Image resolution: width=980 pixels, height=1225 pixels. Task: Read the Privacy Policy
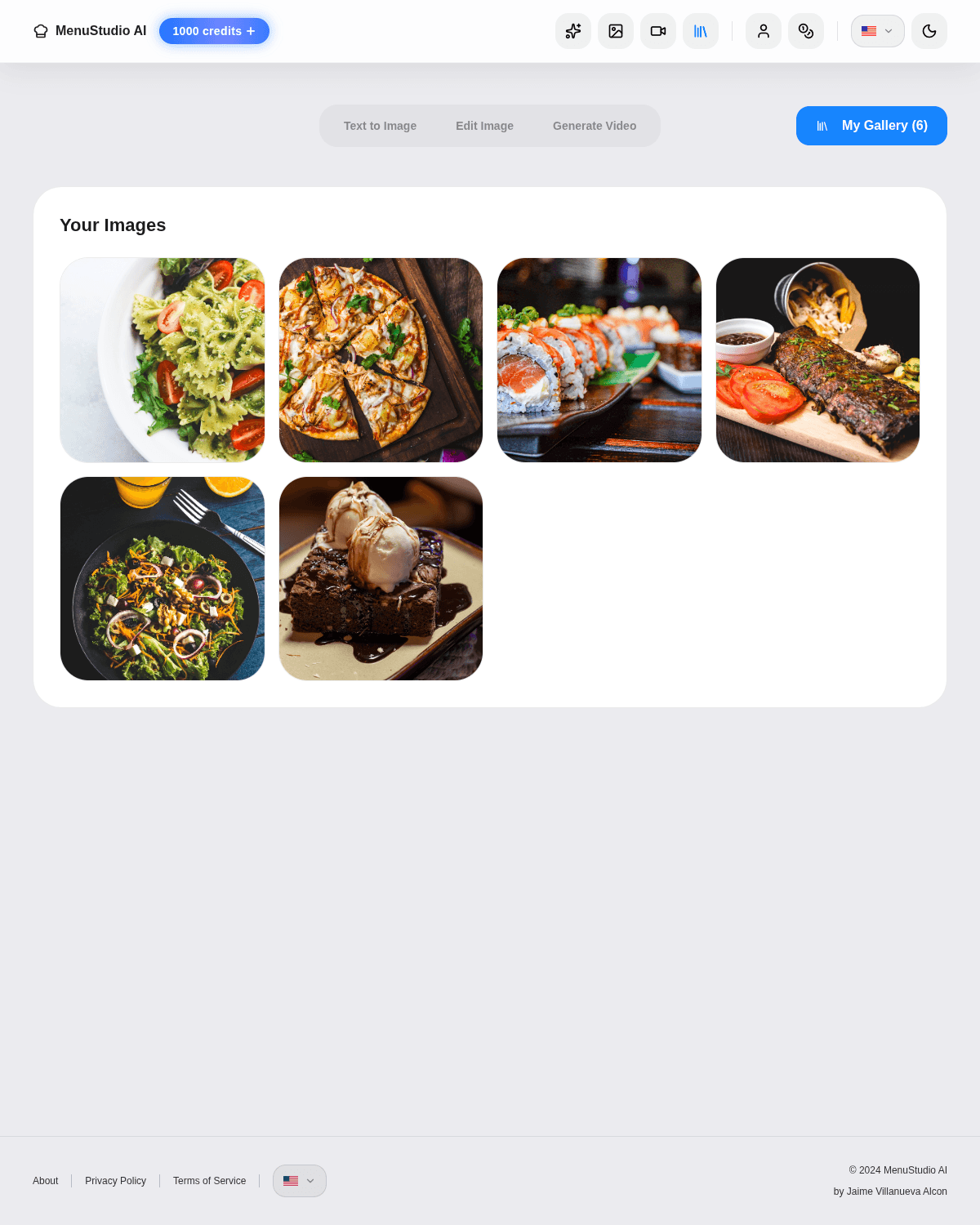pyautogui.click(x=115, y=1181)
